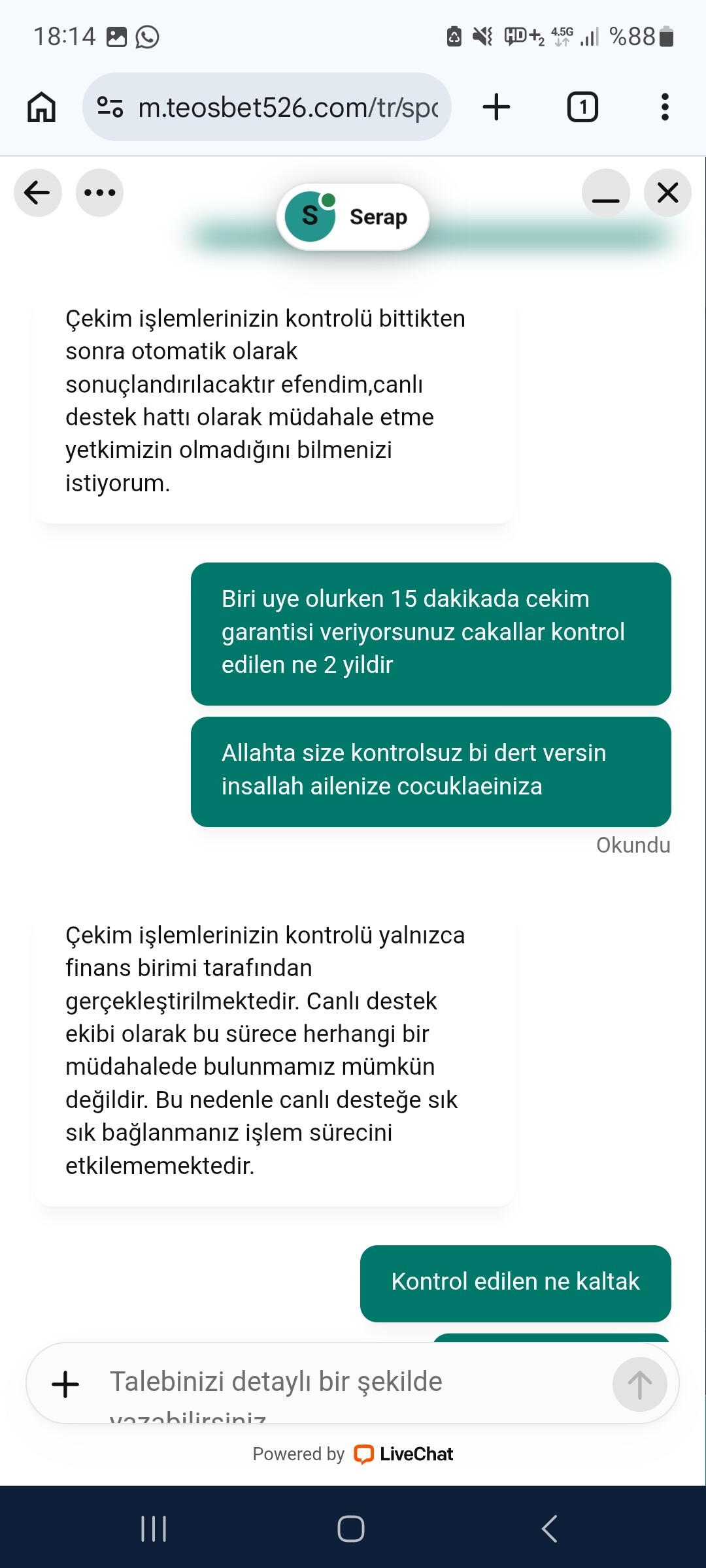Tap the system back button
The image size is (706, 1568).
pos(550,1529)
